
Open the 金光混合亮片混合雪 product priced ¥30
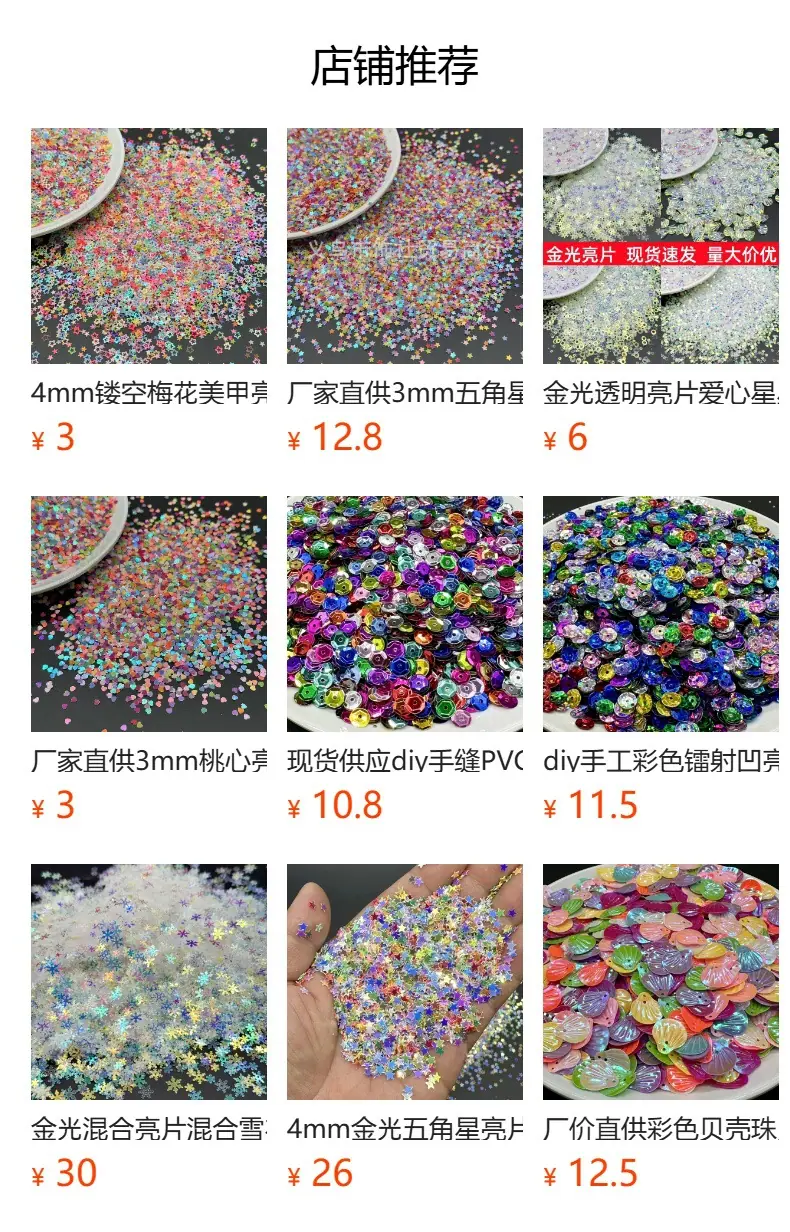point(149,1028)
